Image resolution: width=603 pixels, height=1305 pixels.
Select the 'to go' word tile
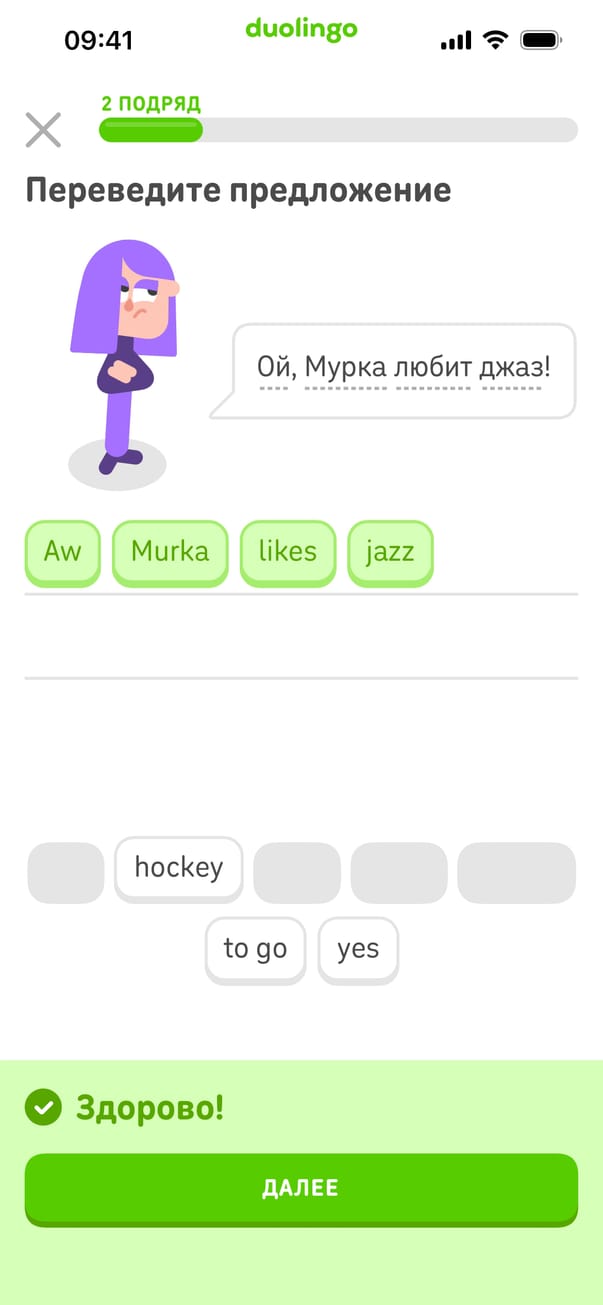255,949
